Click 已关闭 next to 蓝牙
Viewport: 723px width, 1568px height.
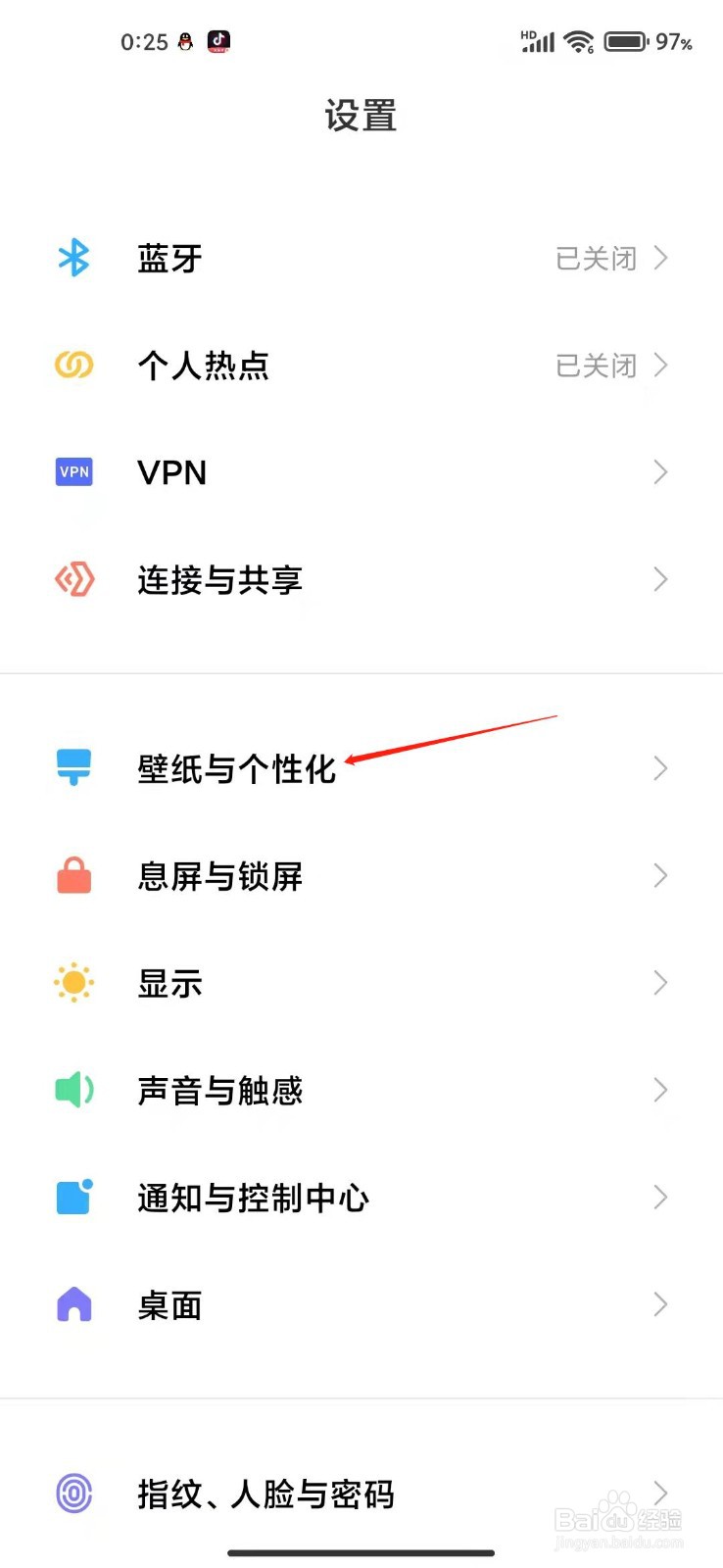coord(596,258)
